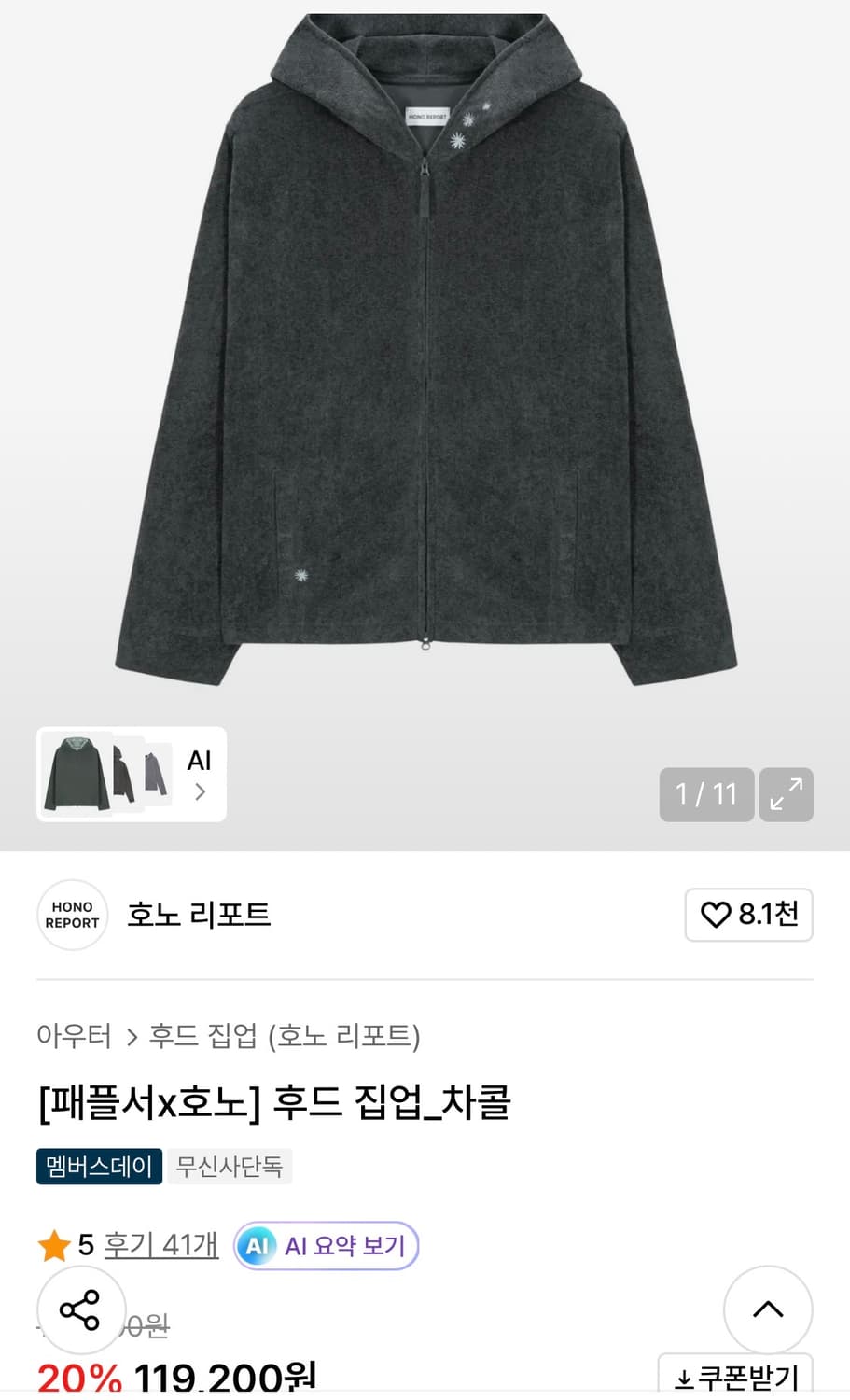The image size is (850, 1400).
Task: Click the scroll-to-top arrow button
Action: point(767,1309)
